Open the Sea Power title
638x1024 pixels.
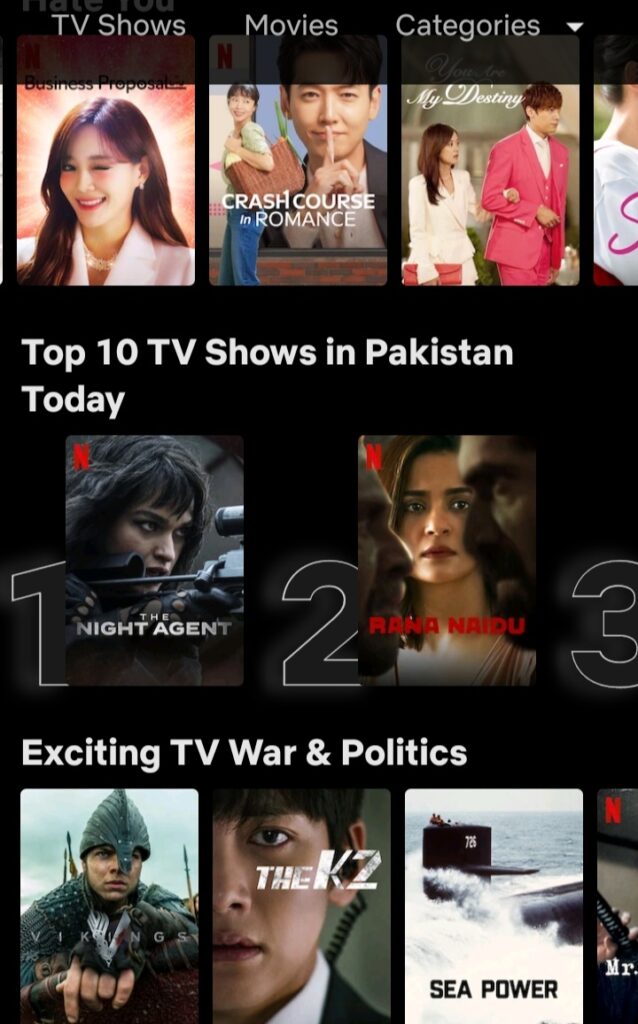tap(493, 905)
